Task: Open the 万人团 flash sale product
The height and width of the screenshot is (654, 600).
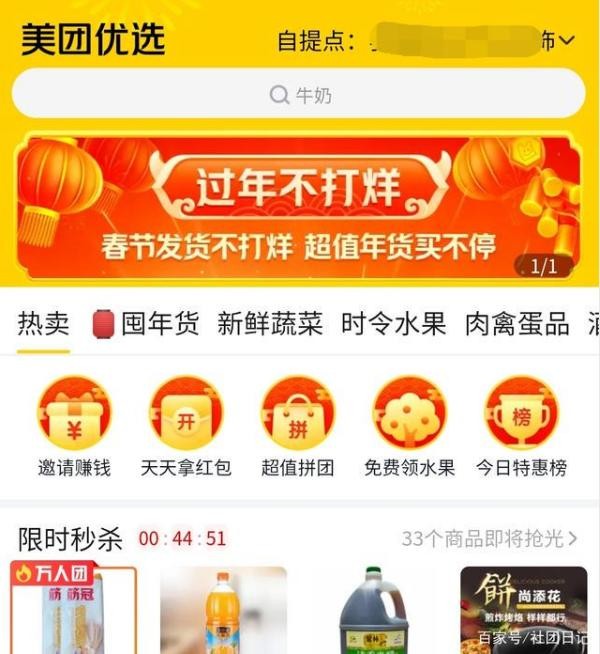Action: point(73,610)
